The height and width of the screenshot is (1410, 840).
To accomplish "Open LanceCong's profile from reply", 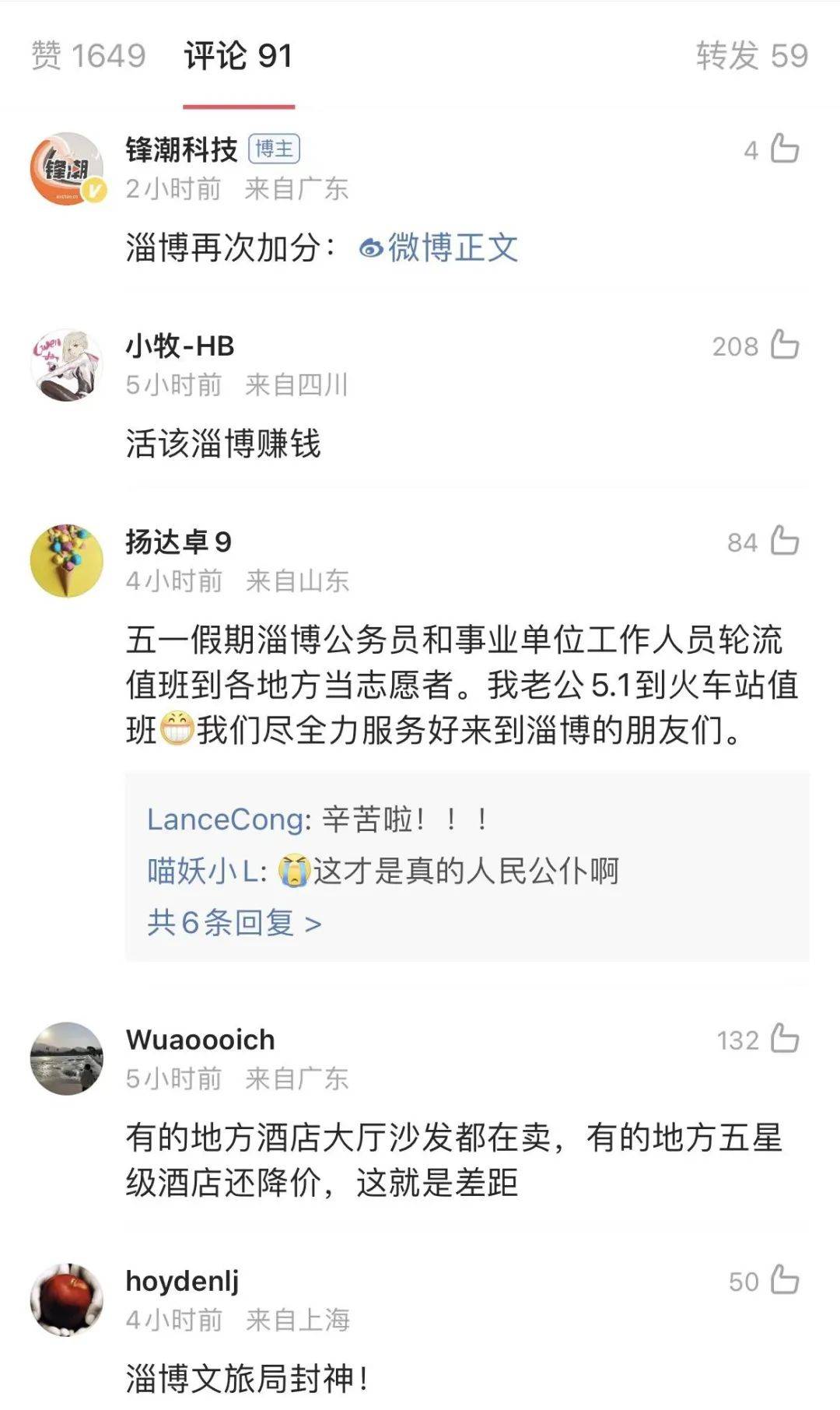I will pyautogui.click(x=225, y=819).
